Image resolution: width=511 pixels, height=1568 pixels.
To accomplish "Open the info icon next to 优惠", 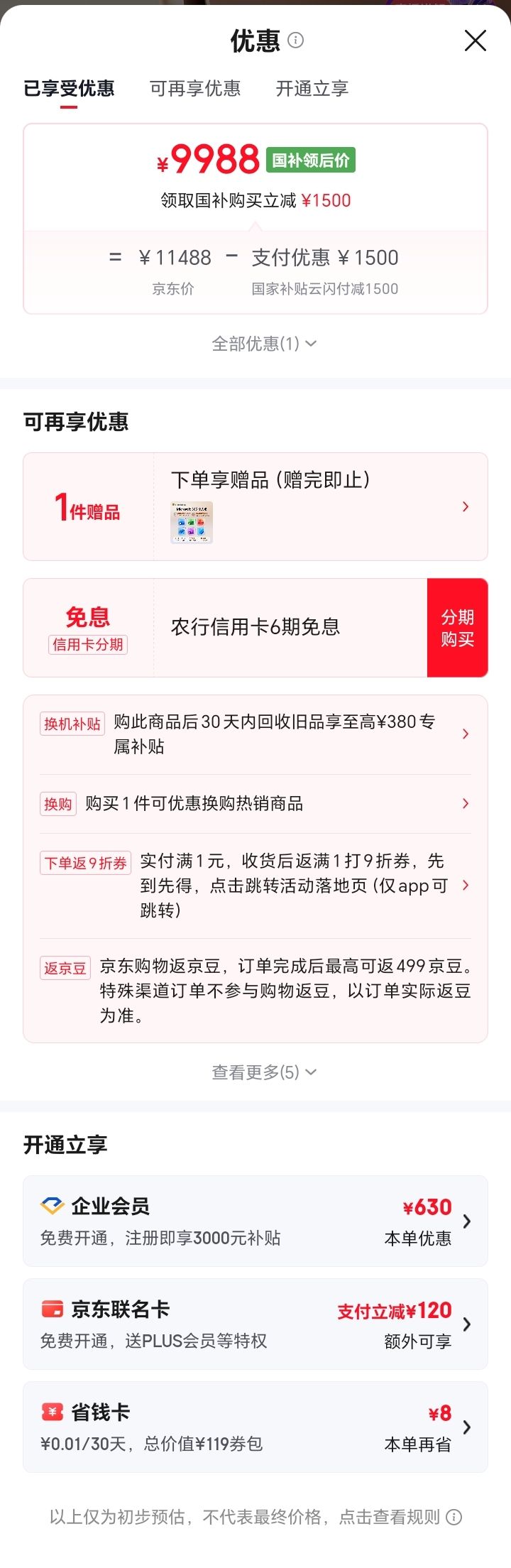I will click(x=296, y=40).
